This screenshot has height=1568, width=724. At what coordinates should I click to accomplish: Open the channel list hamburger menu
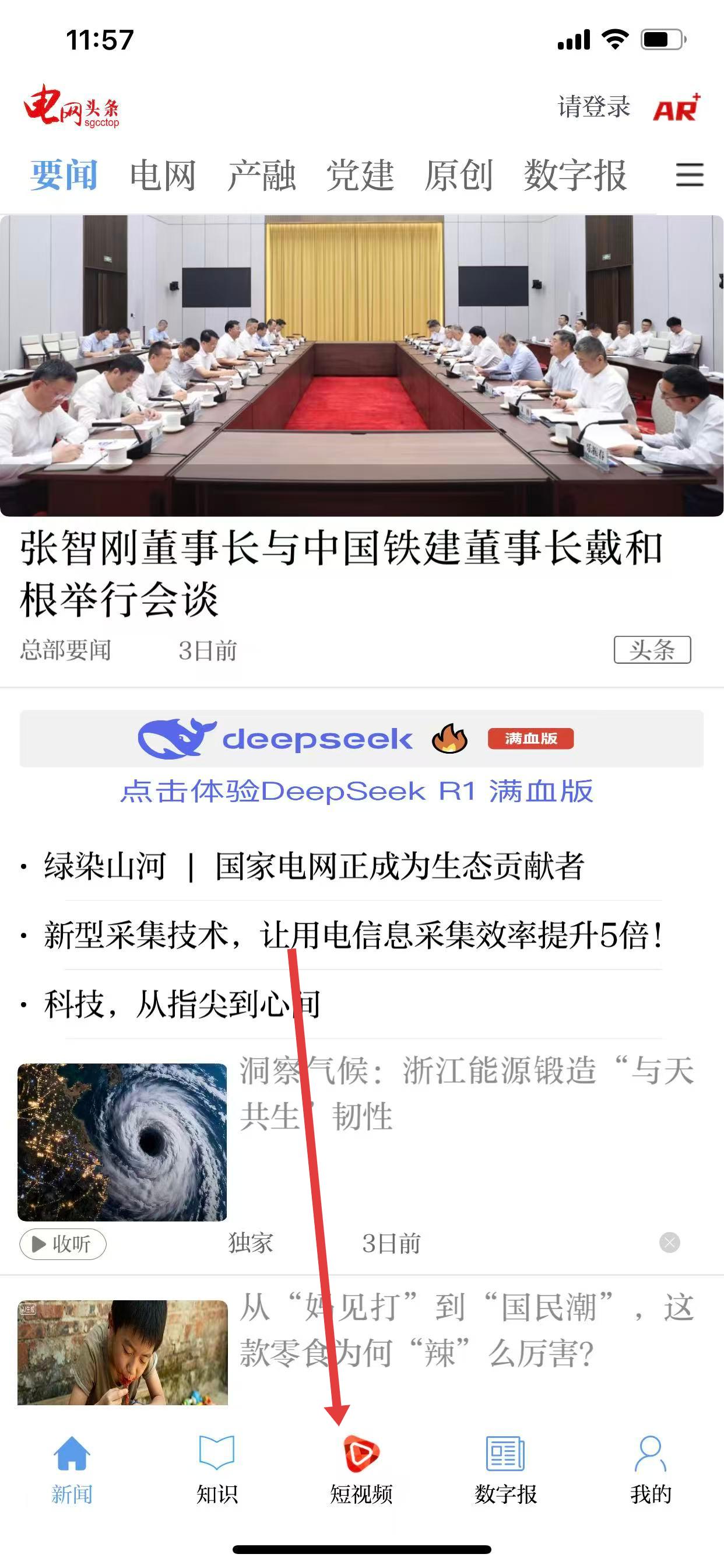point(690,176)
